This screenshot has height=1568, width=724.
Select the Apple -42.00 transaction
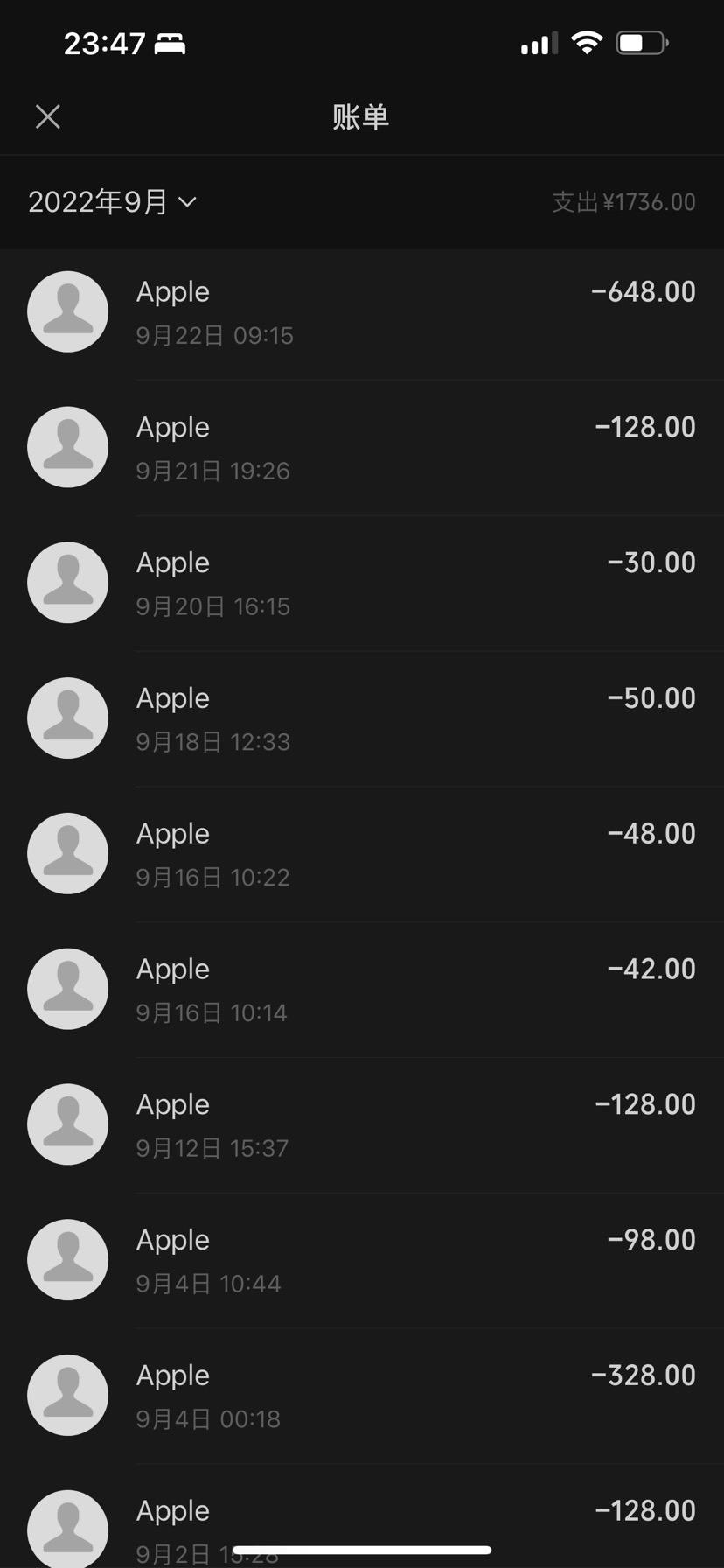pyautogui.click(x=362, y=990)
